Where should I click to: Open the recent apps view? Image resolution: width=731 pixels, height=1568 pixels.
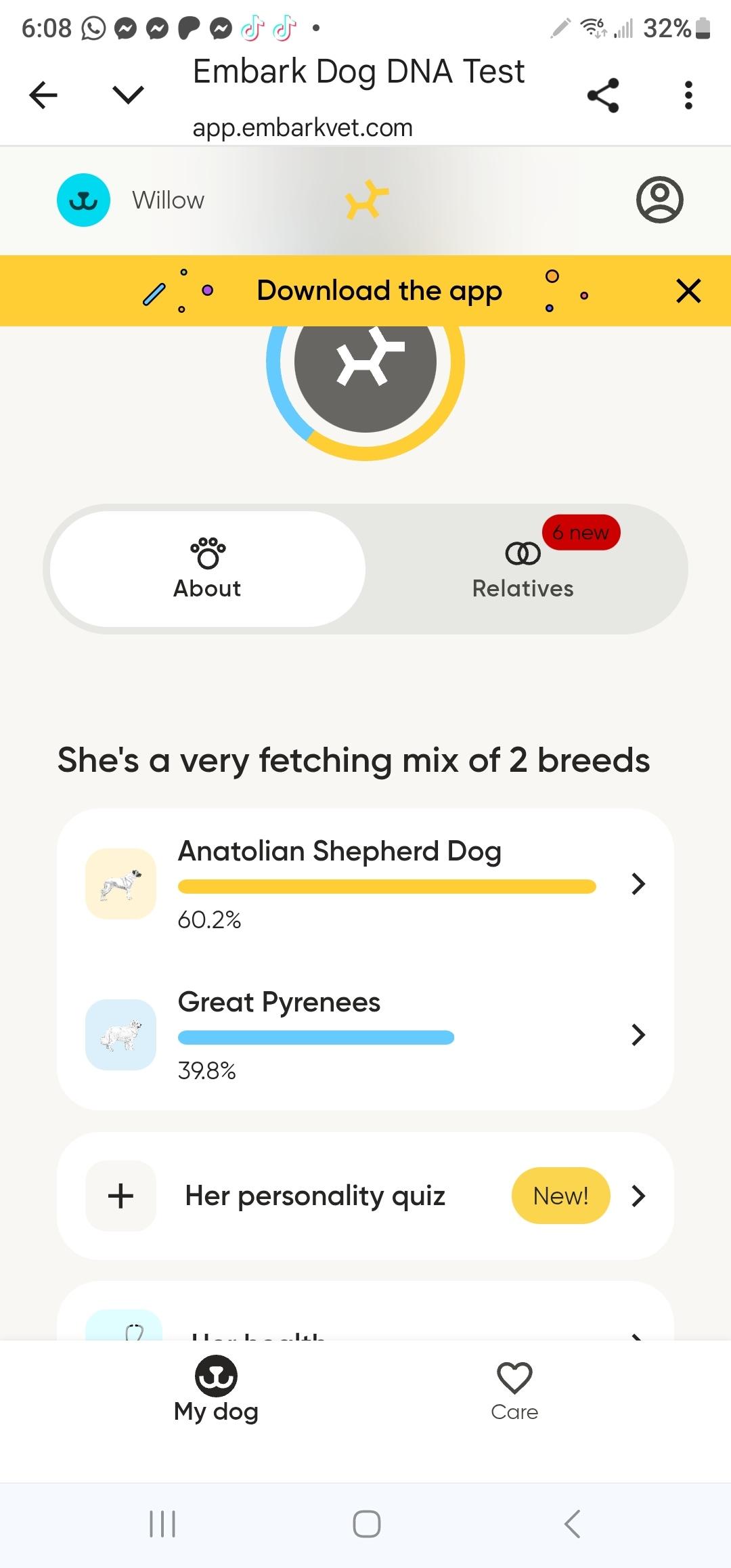162,1524
